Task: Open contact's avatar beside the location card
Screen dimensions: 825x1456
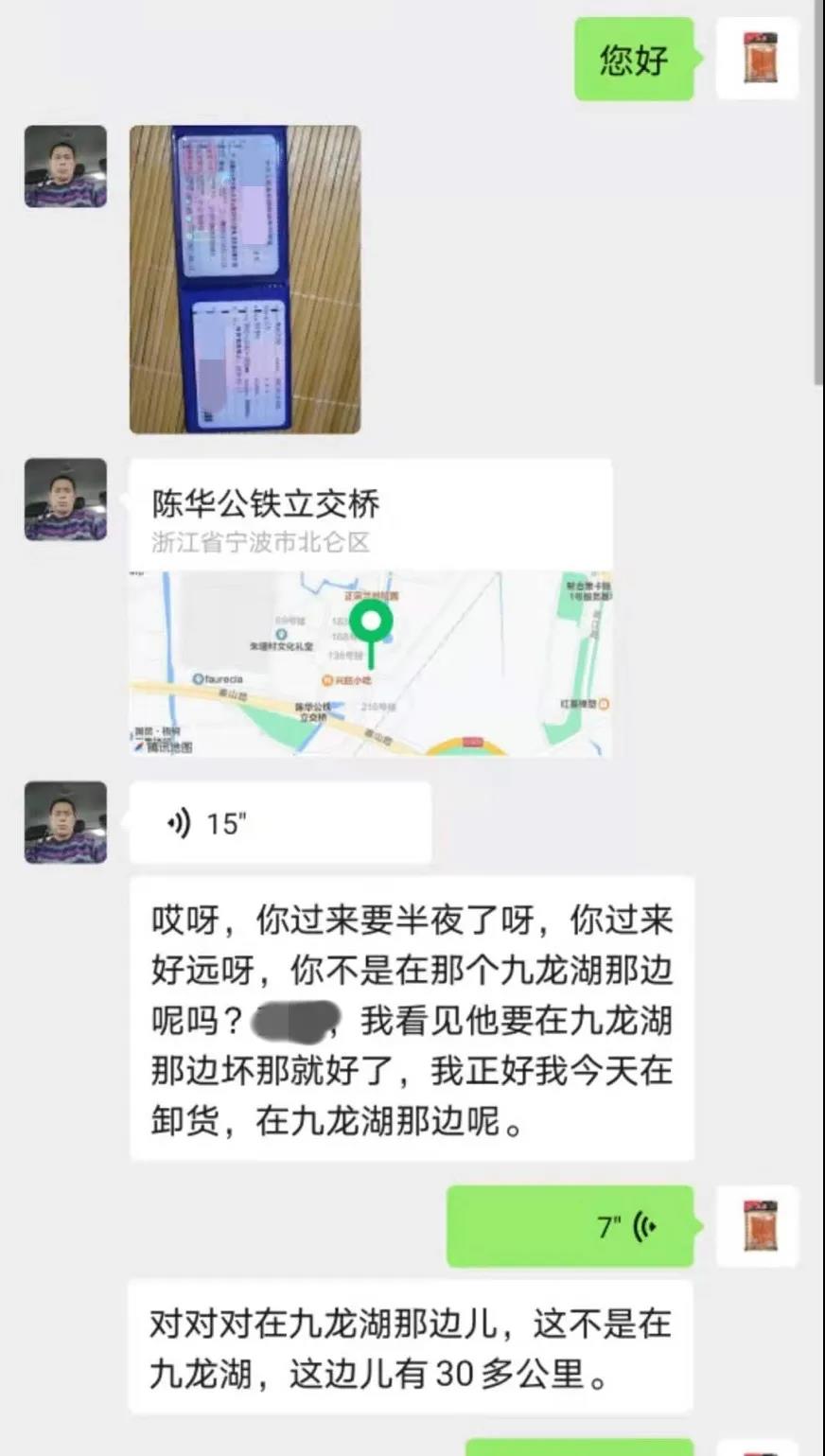Action: pos(65,500)
